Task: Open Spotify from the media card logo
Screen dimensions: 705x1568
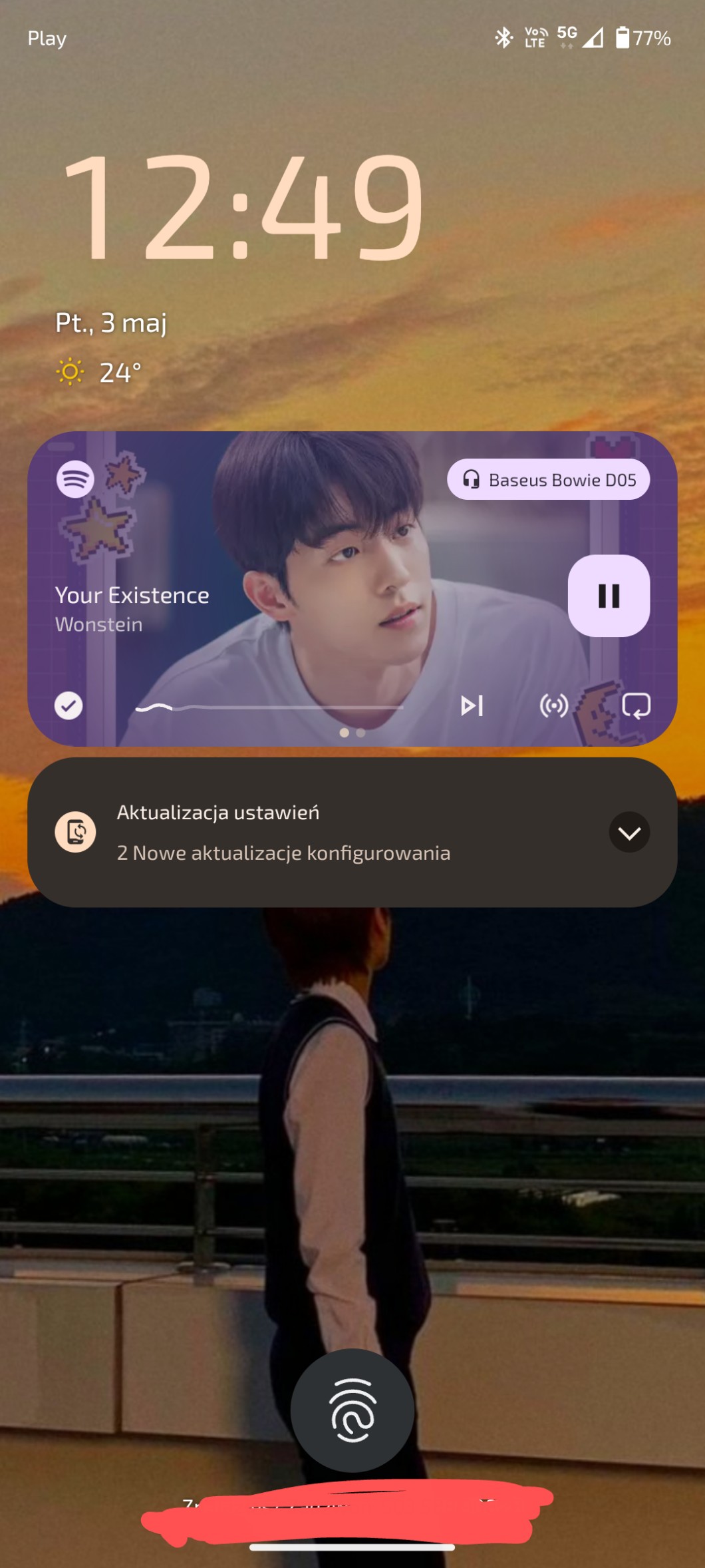Action: click(x=75, y=479)
